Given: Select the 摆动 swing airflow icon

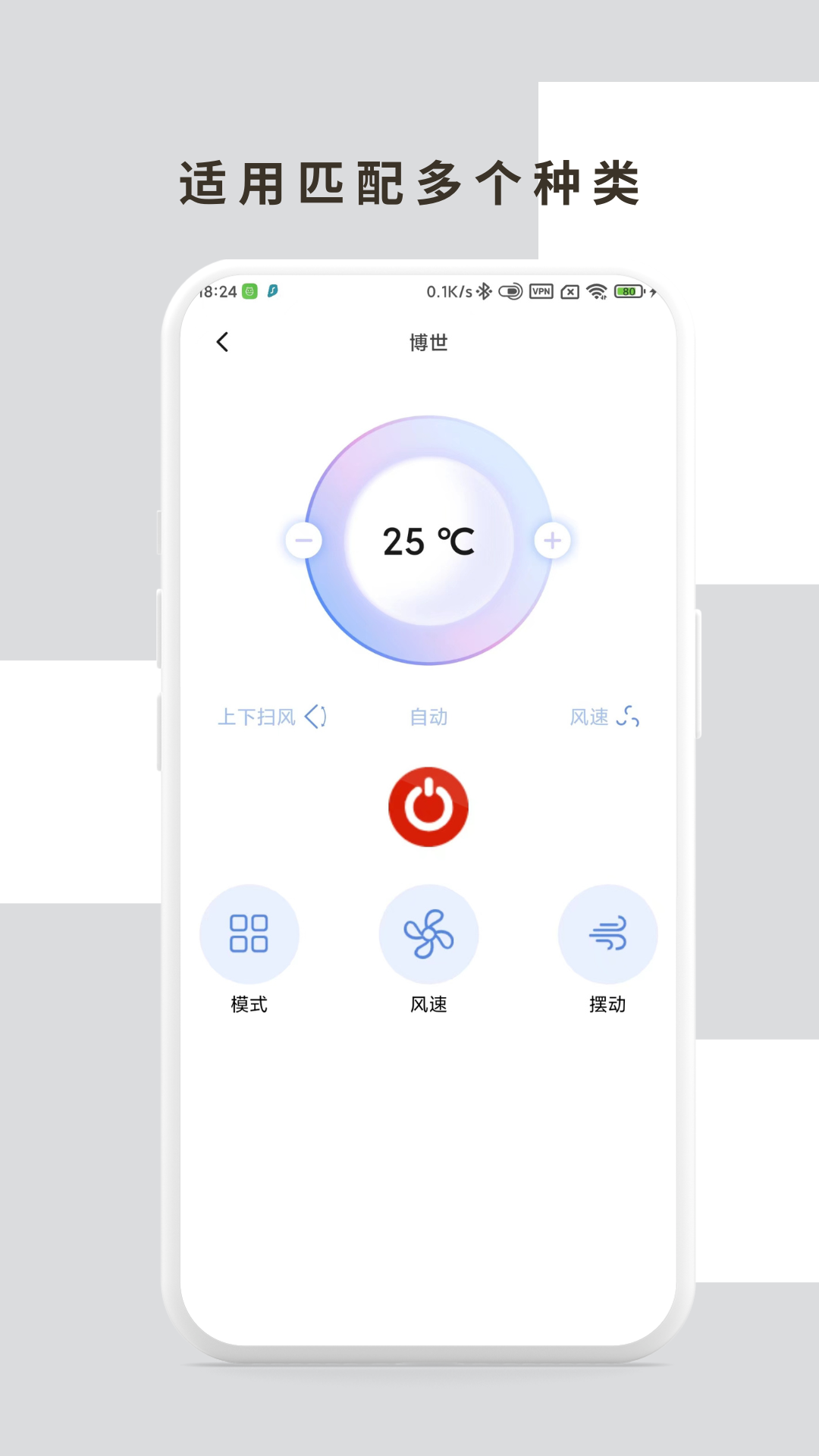Looking at the screenshot, I should 608,934.
